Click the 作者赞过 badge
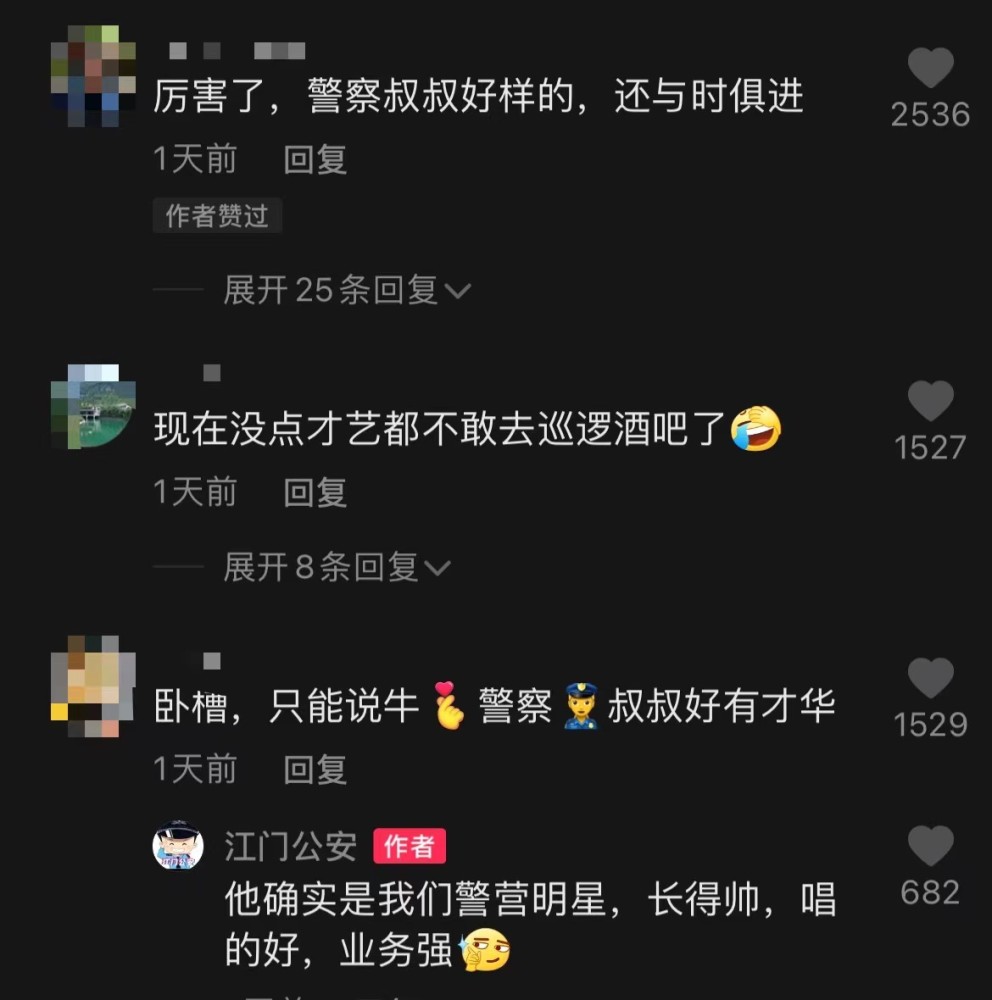 tap(216, 216)
